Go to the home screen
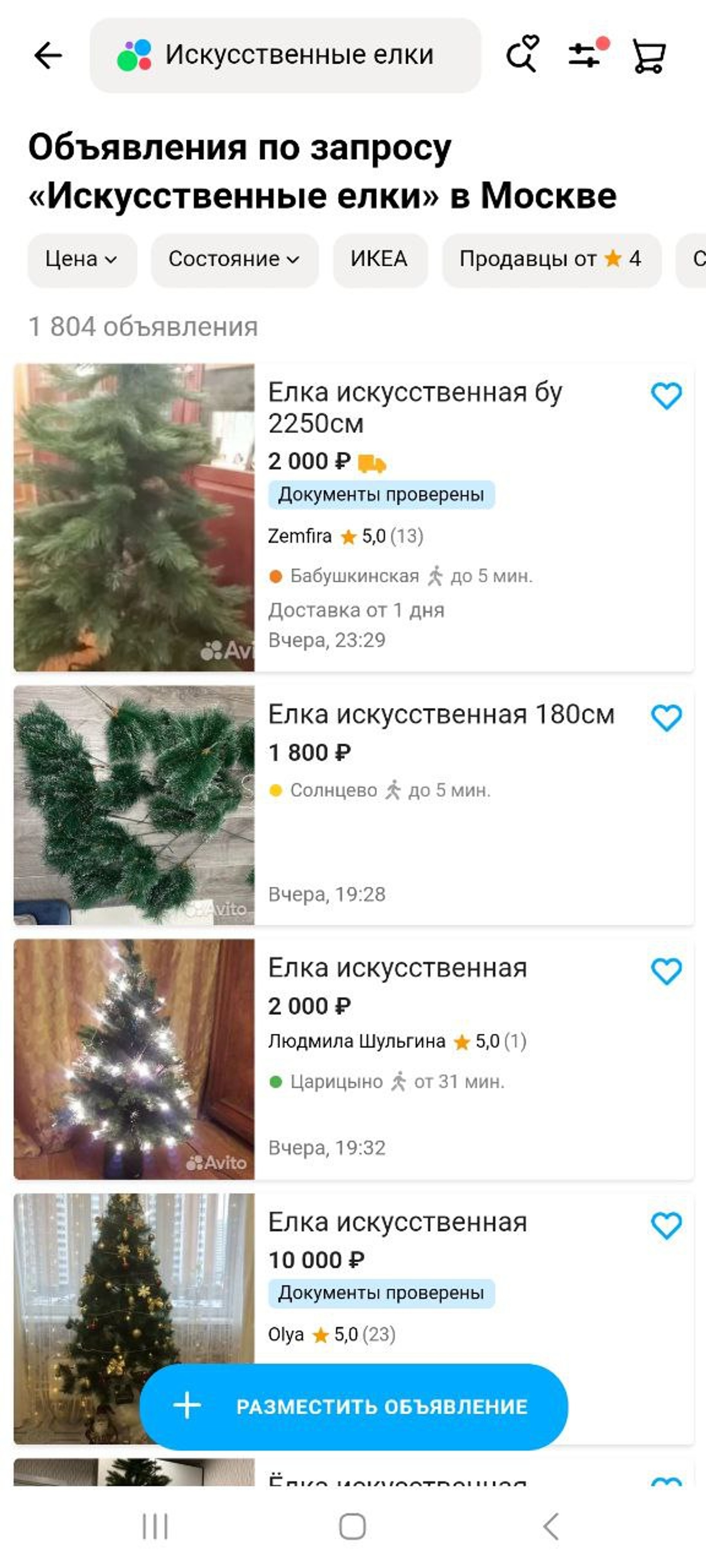 [x=352, y=1526]
